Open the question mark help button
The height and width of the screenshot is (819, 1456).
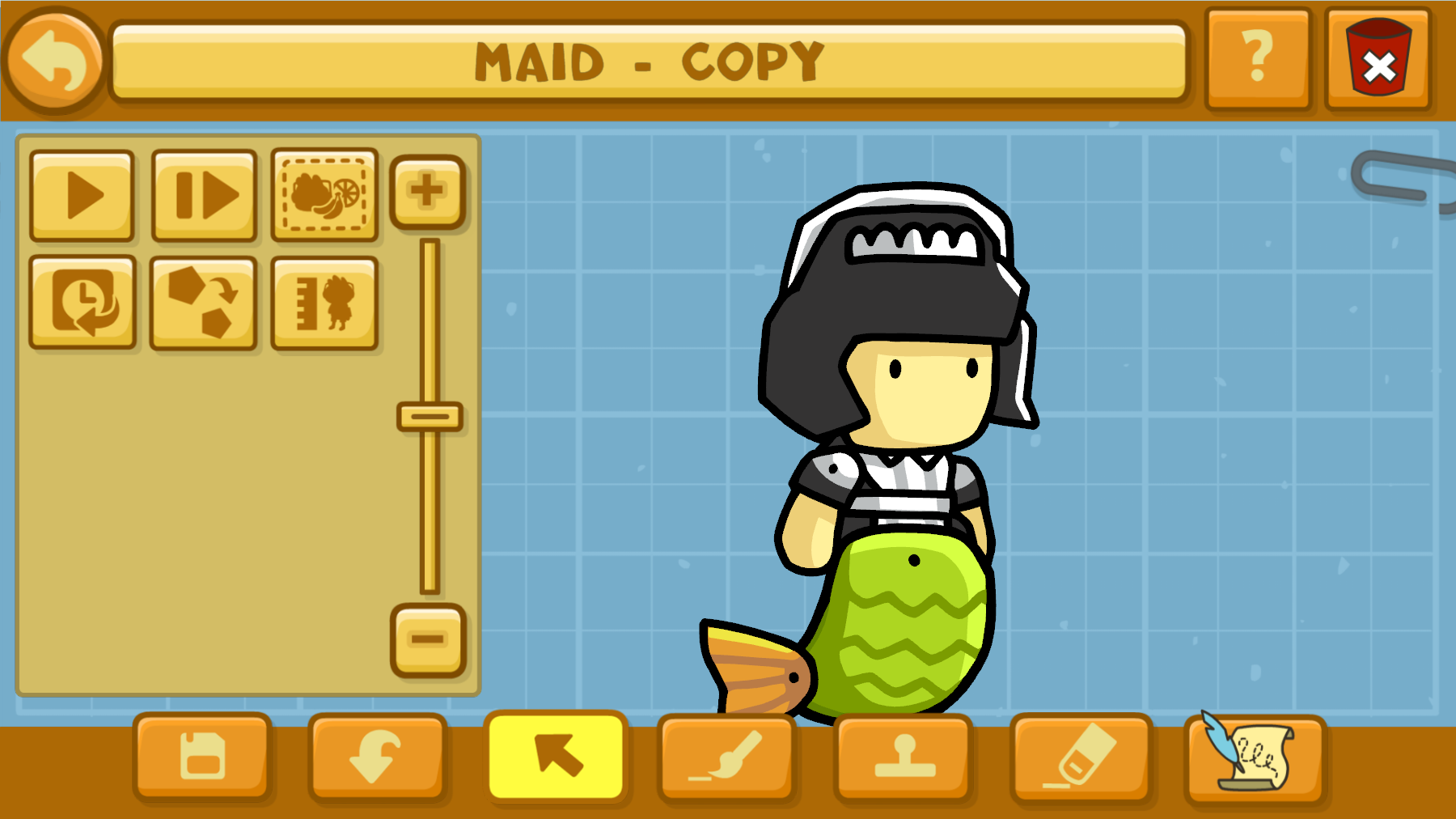pyautogui.click(x=1257, y=57)
